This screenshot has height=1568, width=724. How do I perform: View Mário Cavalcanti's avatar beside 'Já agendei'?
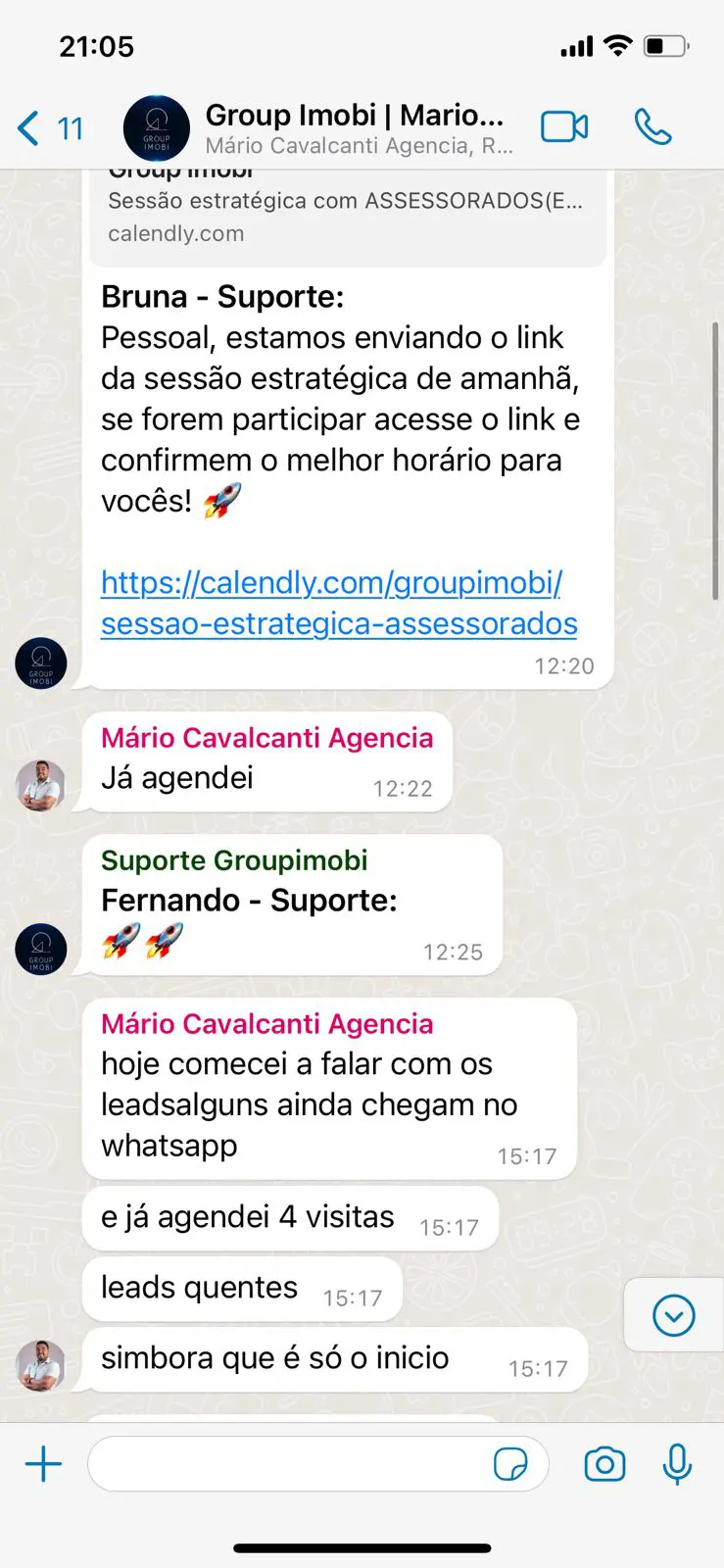click(40, 785)
